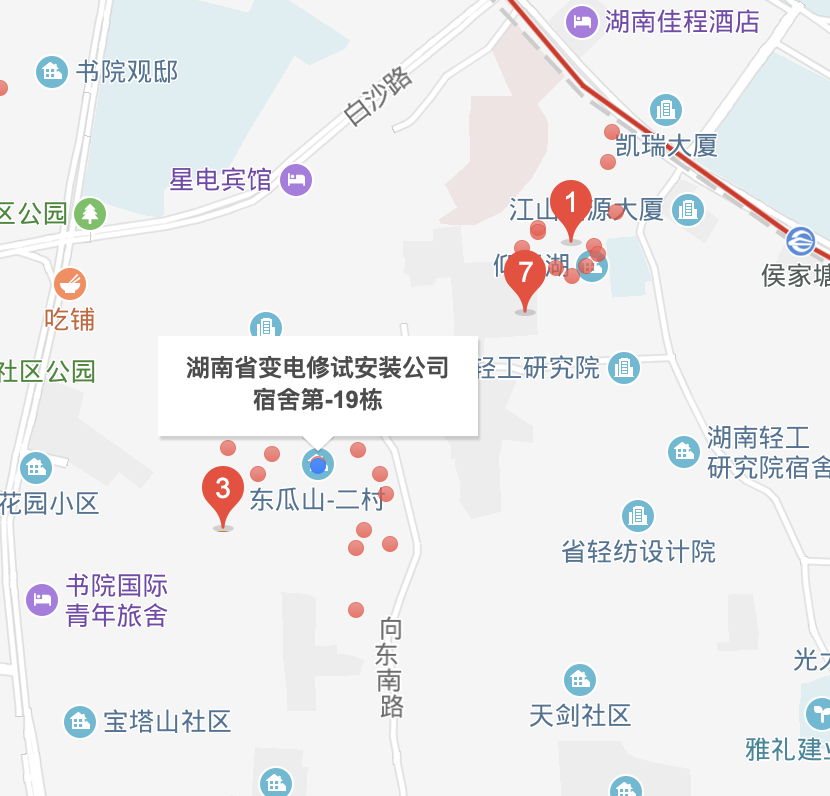Image resolution: width=830 pixels, height=796 pixels.
Task: Open the 星电宾馆 hotel marker
Action: (x=296, y=180)
